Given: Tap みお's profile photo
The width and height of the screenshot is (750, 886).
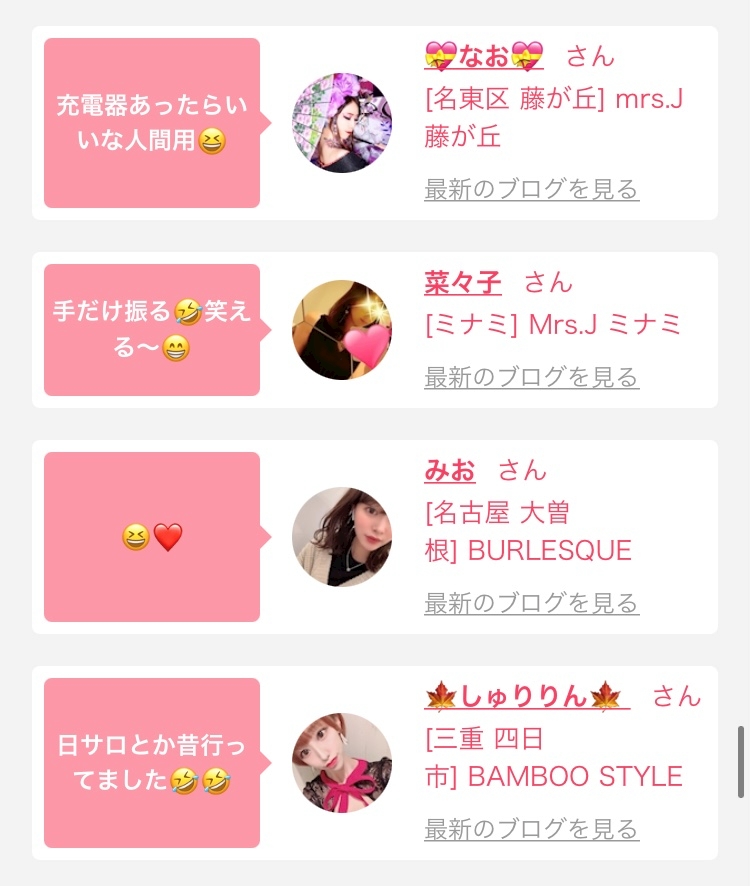Looking at the screenshot, I should (x=342, y=537).
